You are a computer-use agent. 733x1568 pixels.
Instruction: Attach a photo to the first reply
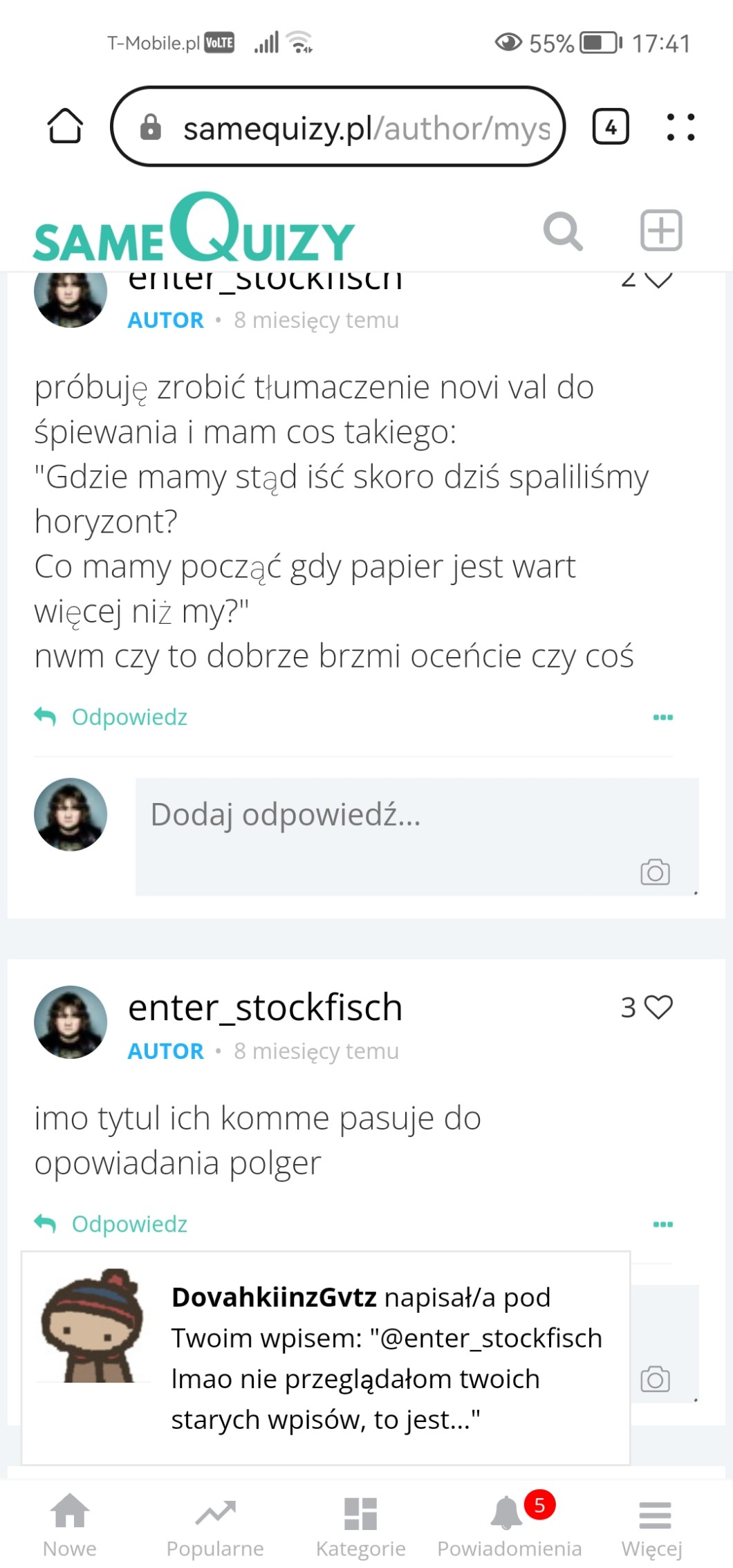coord(655,872)
